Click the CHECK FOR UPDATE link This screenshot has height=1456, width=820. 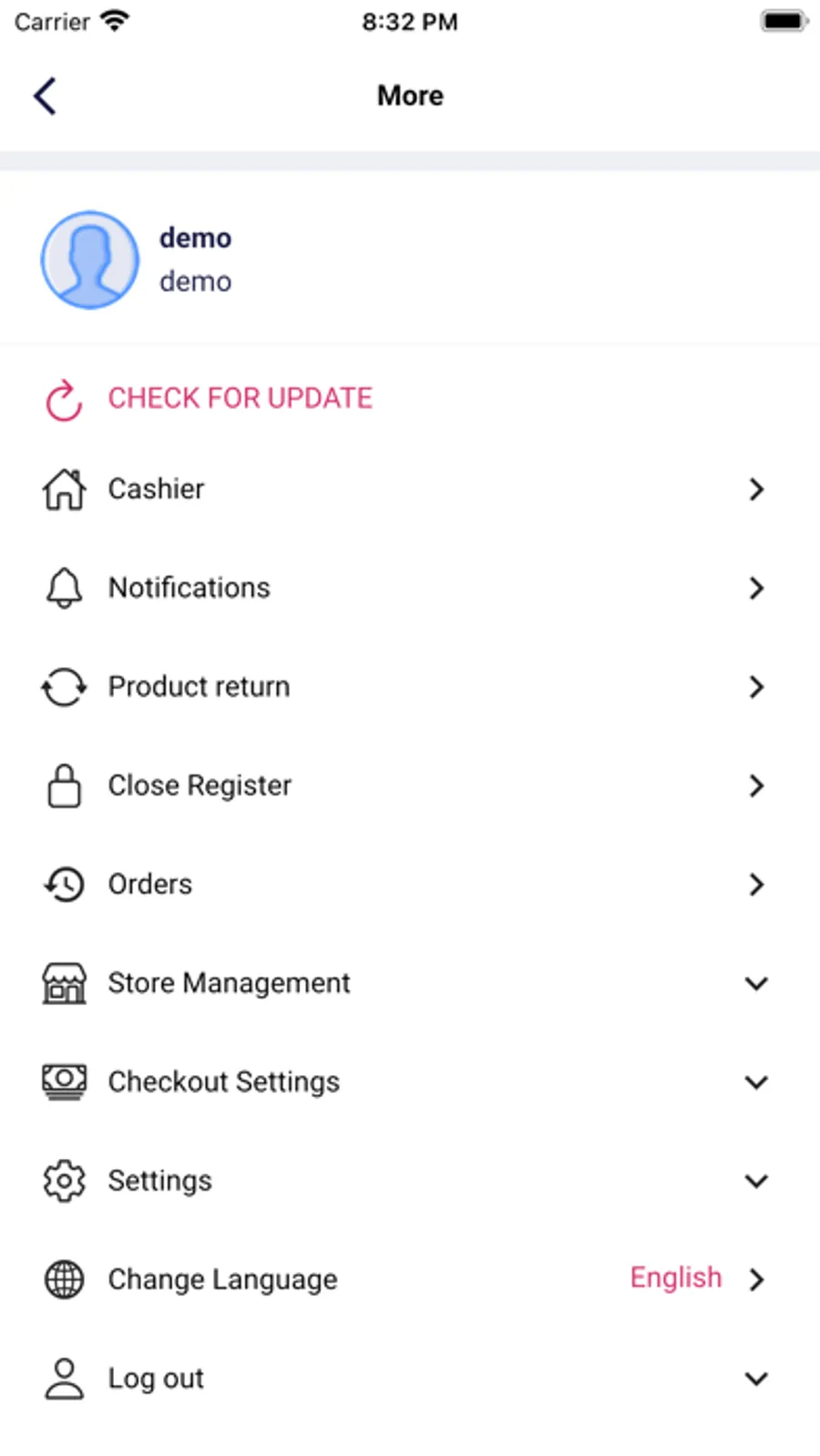coord(240,398)
